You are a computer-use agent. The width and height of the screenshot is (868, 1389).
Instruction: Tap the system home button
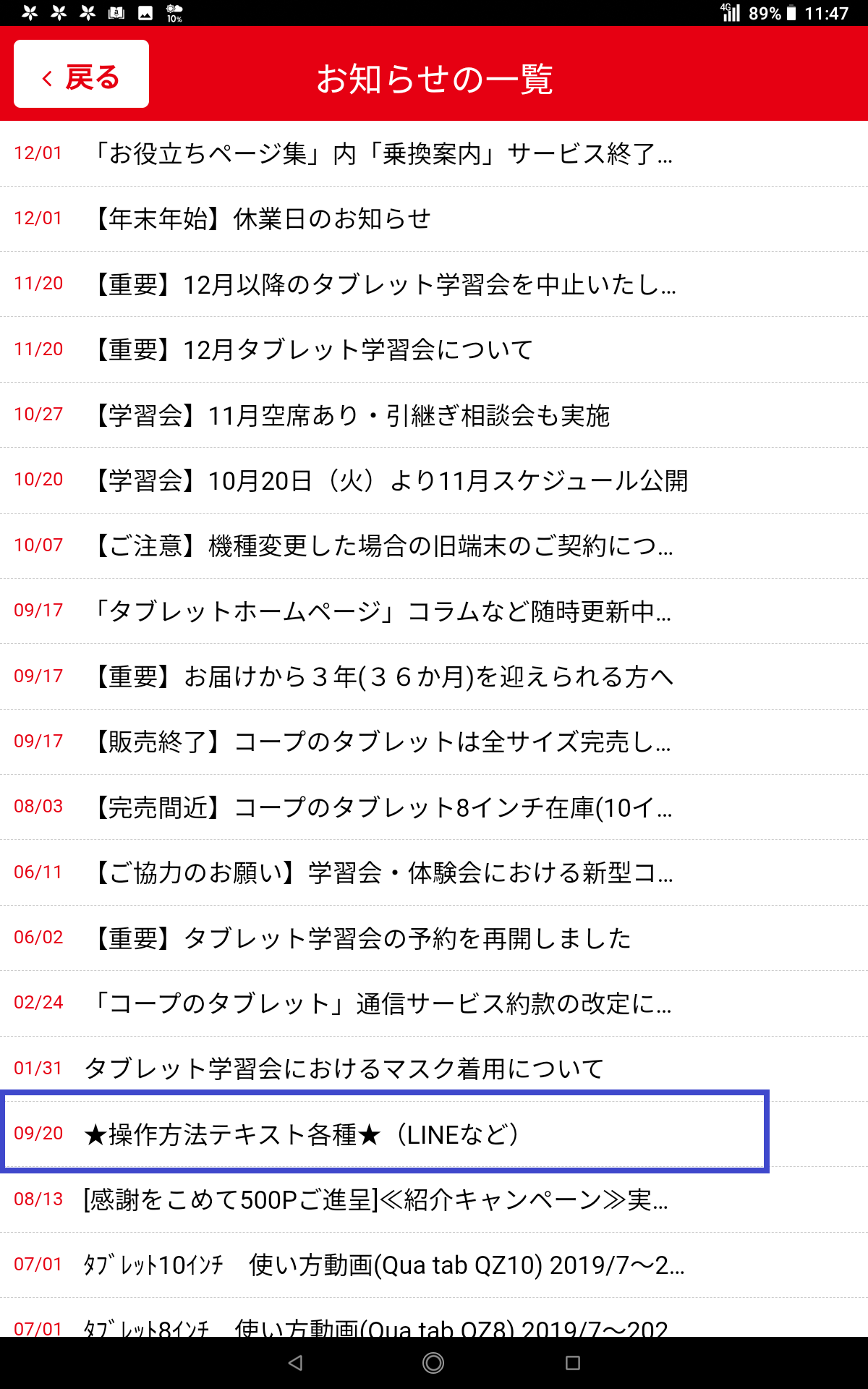pyautogui.click(x=433, y=1363)
